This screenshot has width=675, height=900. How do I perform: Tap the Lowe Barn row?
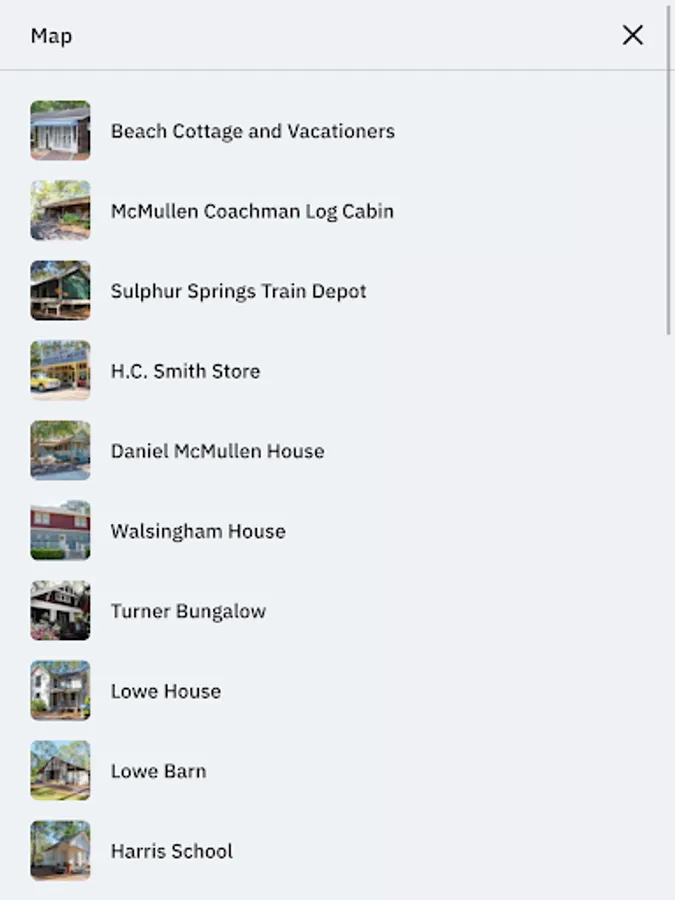coord(338,771)
